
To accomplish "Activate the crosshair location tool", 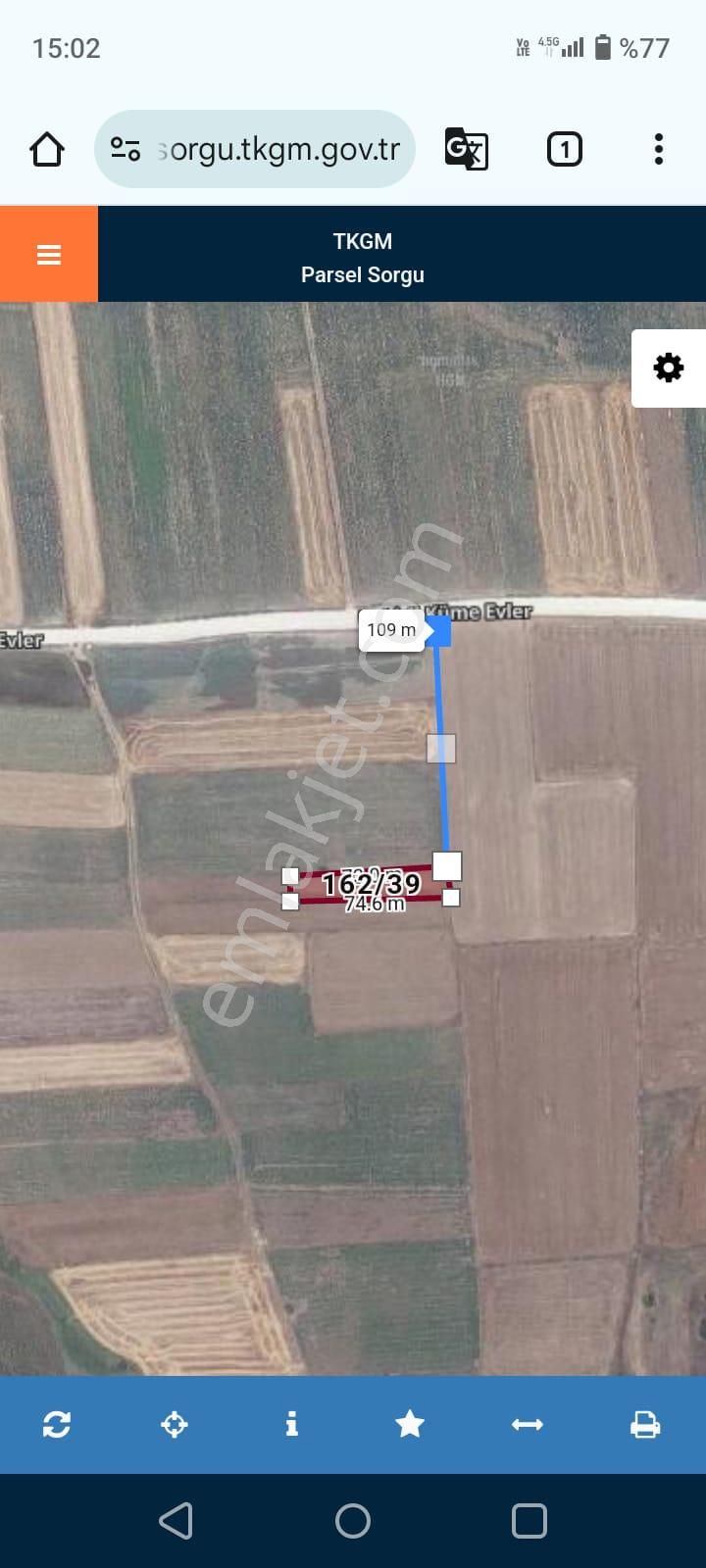I will 175,1425.
